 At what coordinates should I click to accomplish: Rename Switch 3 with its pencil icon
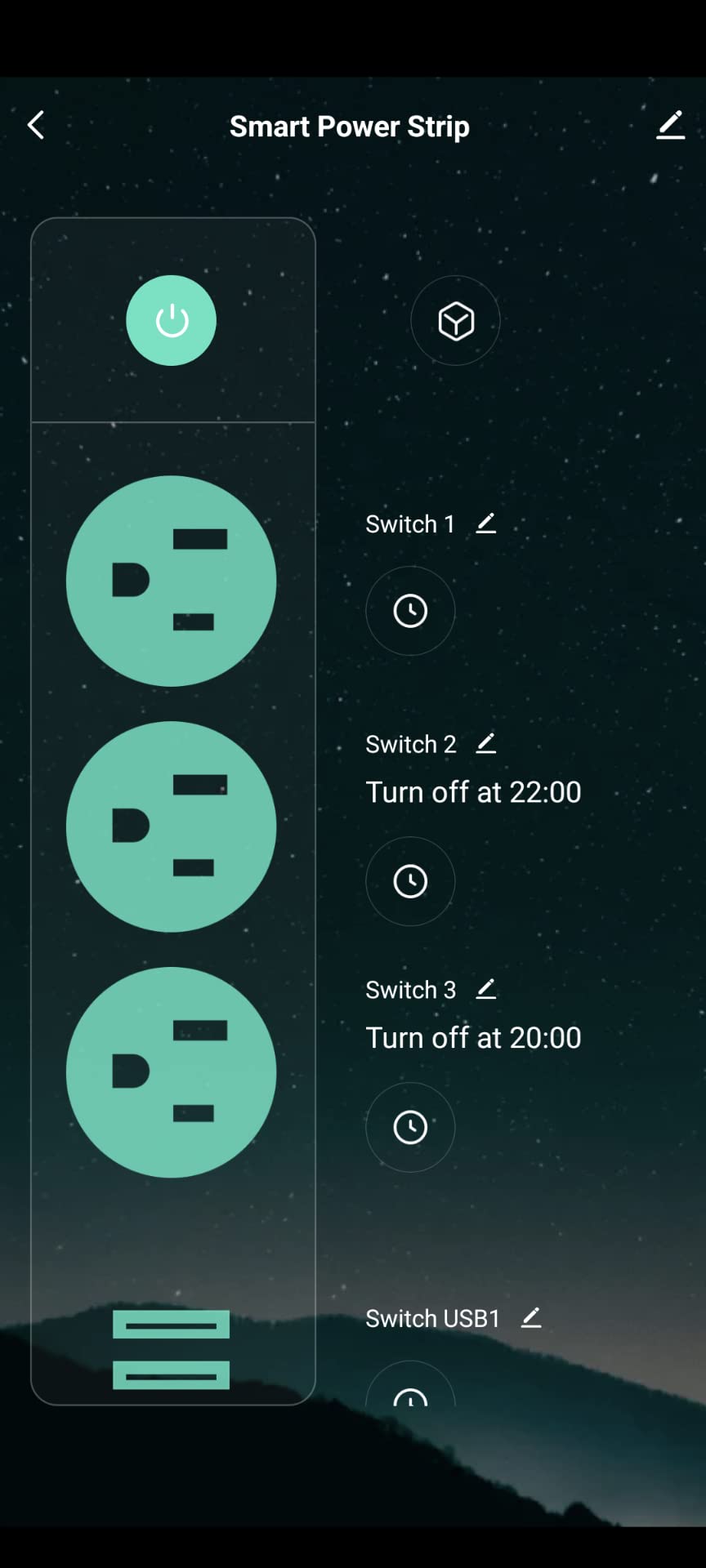pyautogui.click(x=486, y=990)
